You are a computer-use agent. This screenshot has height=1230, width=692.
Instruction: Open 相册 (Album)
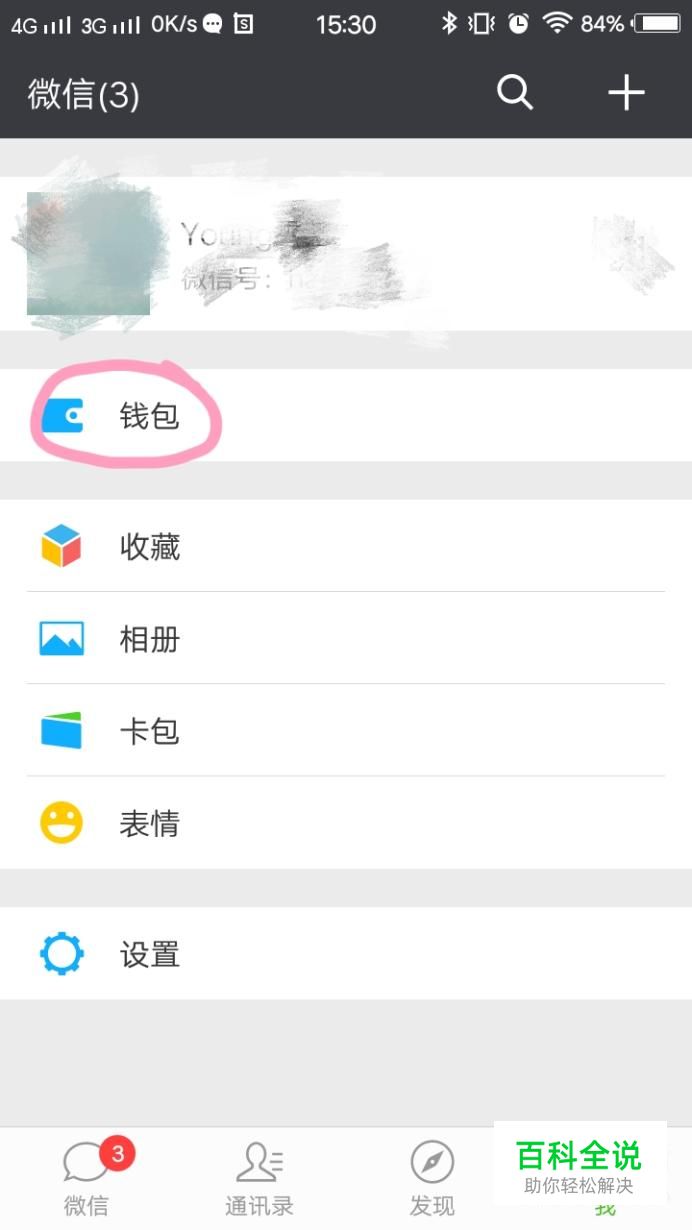150,639
